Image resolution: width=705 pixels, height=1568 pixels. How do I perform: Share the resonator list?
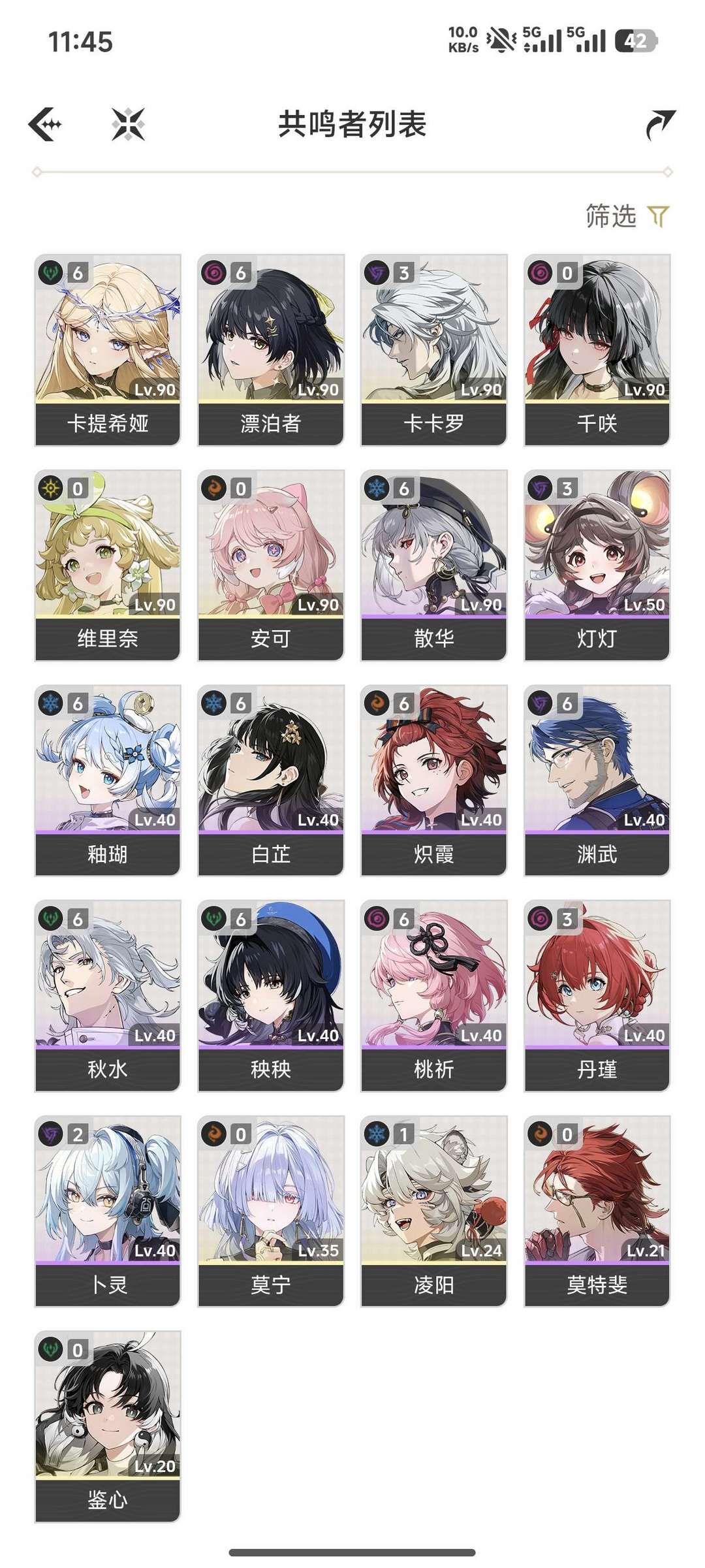pyautogui.click(x=659, y=124)
